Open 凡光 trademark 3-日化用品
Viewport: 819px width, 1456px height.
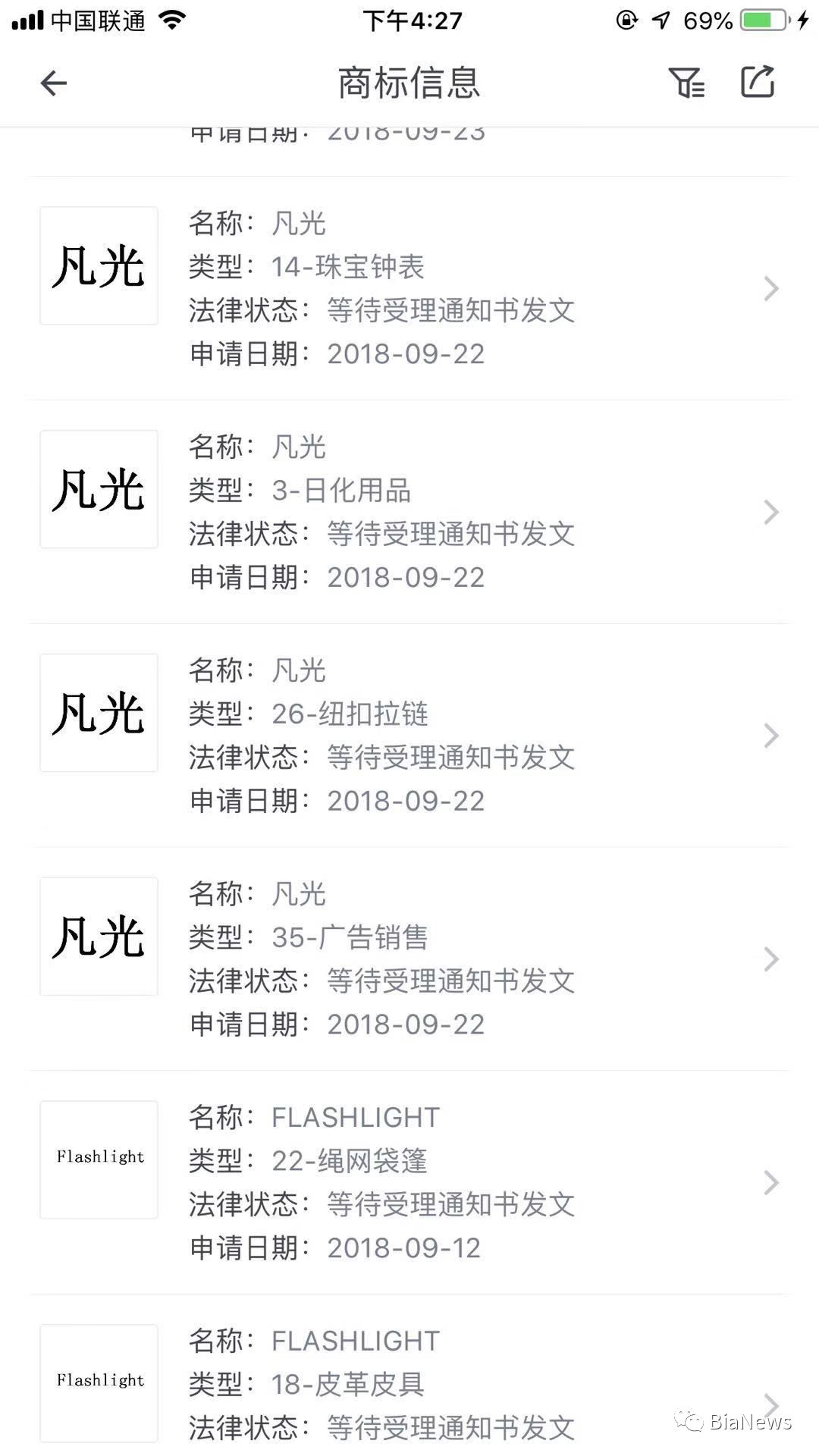tap(409, 512)
